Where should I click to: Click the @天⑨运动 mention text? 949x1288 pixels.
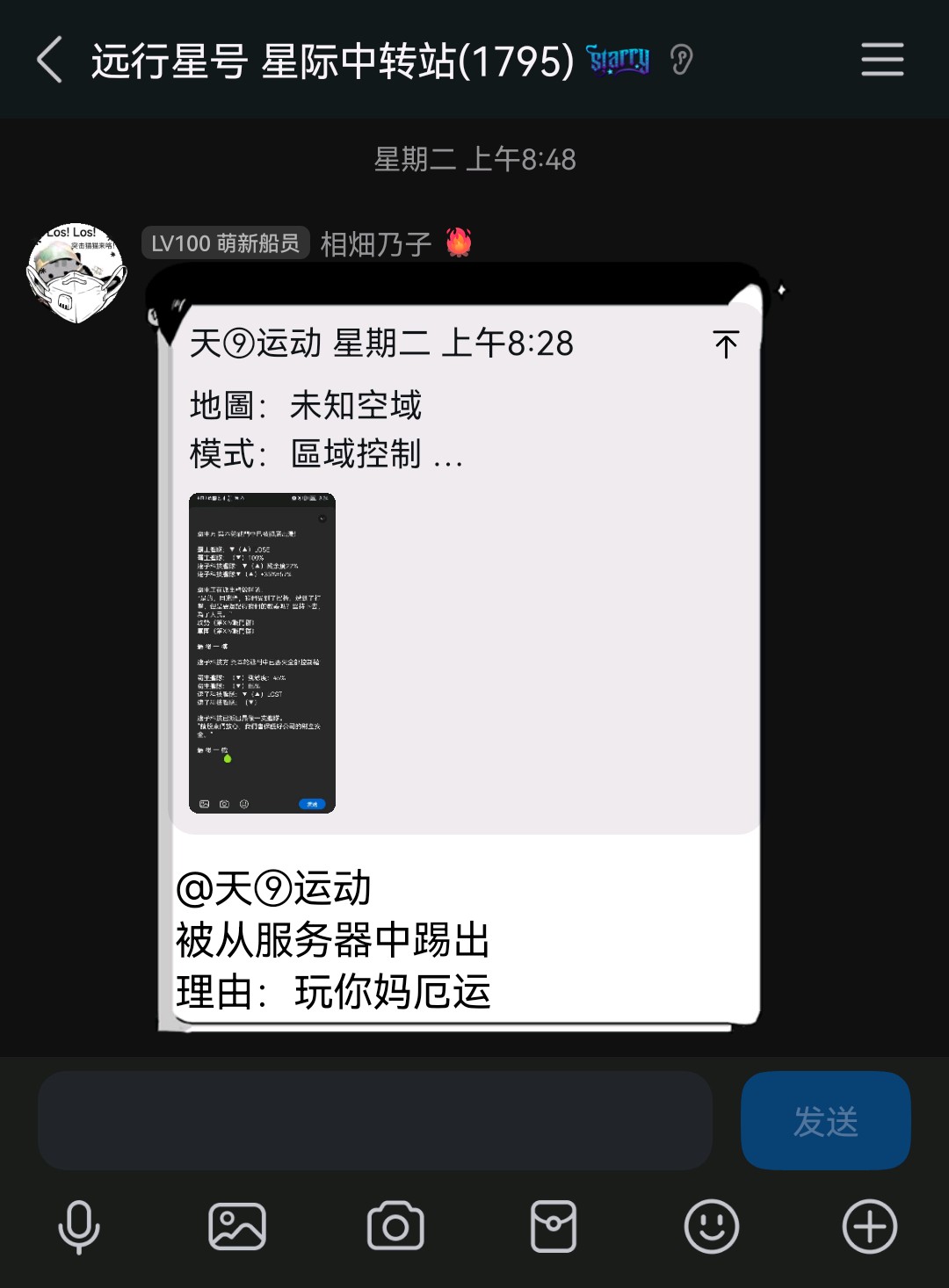click(274, 888)
